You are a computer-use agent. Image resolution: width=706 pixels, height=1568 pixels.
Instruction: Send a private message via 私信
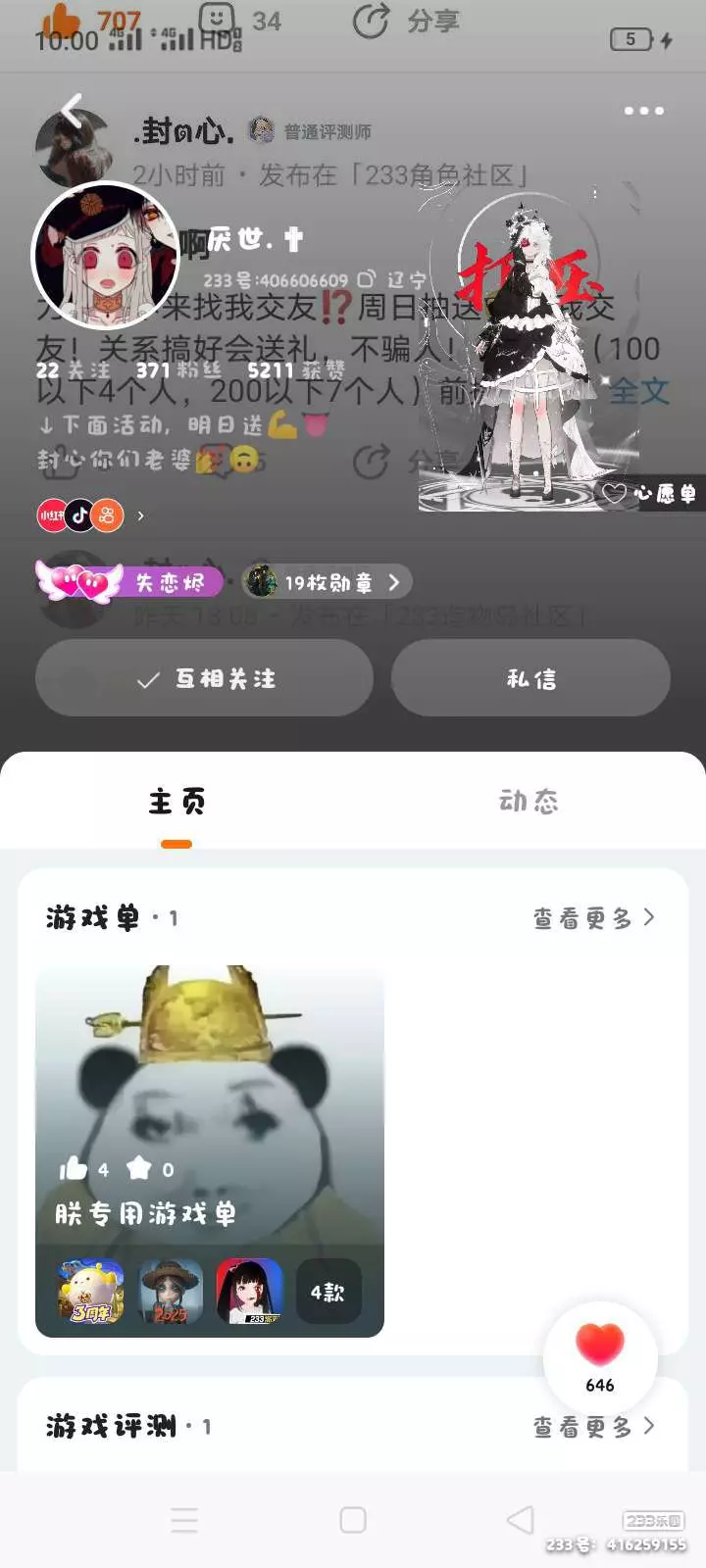[x=530, y=678]
